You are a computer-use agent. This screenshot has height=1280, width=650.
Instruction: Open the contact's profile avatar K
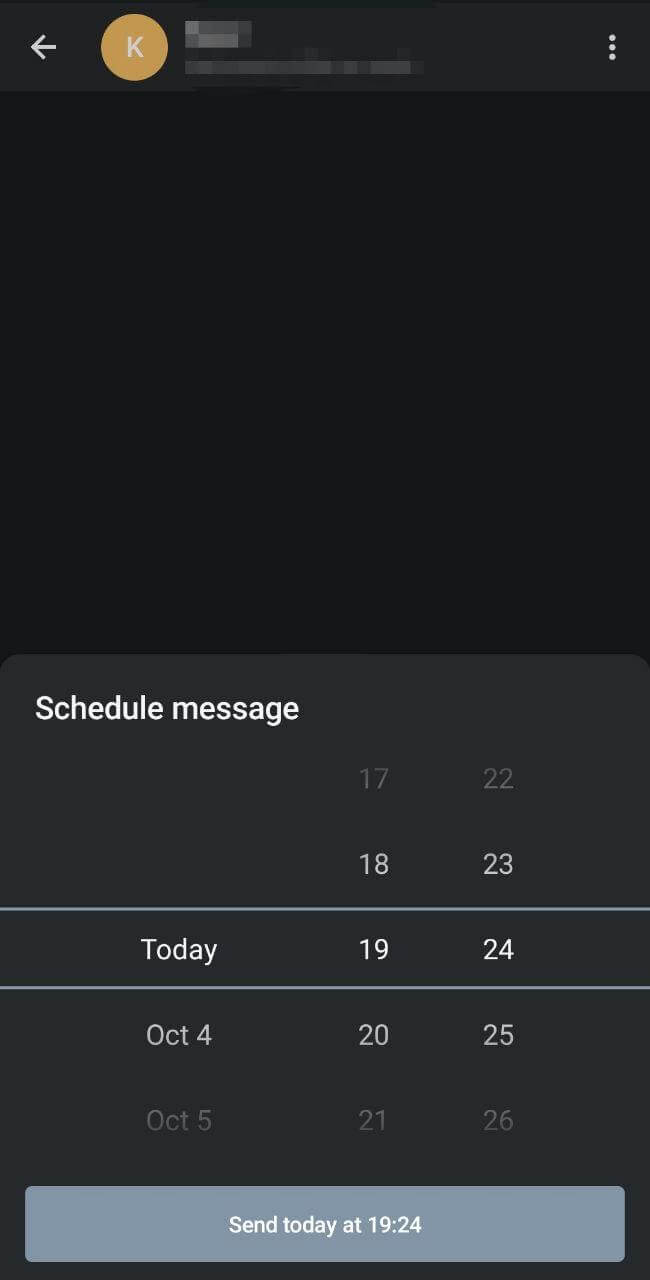coord(134,47)
